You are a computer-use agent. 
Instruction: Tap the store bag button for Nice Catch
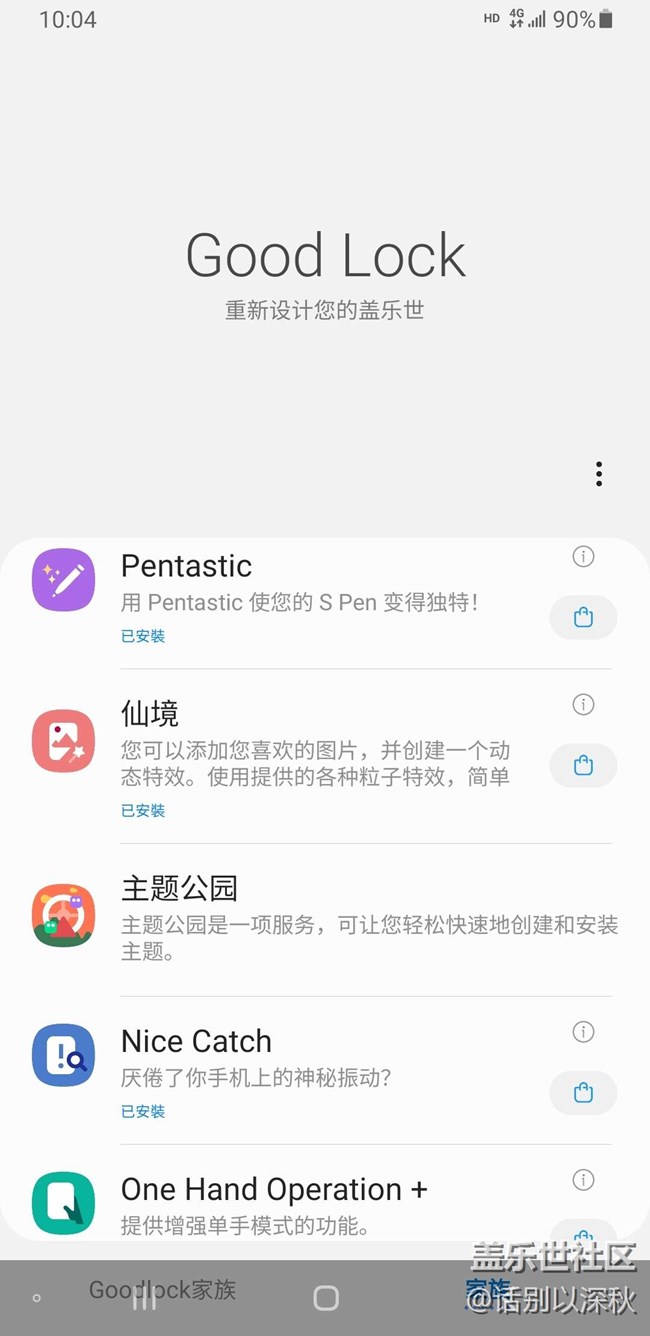point(583,1093)
